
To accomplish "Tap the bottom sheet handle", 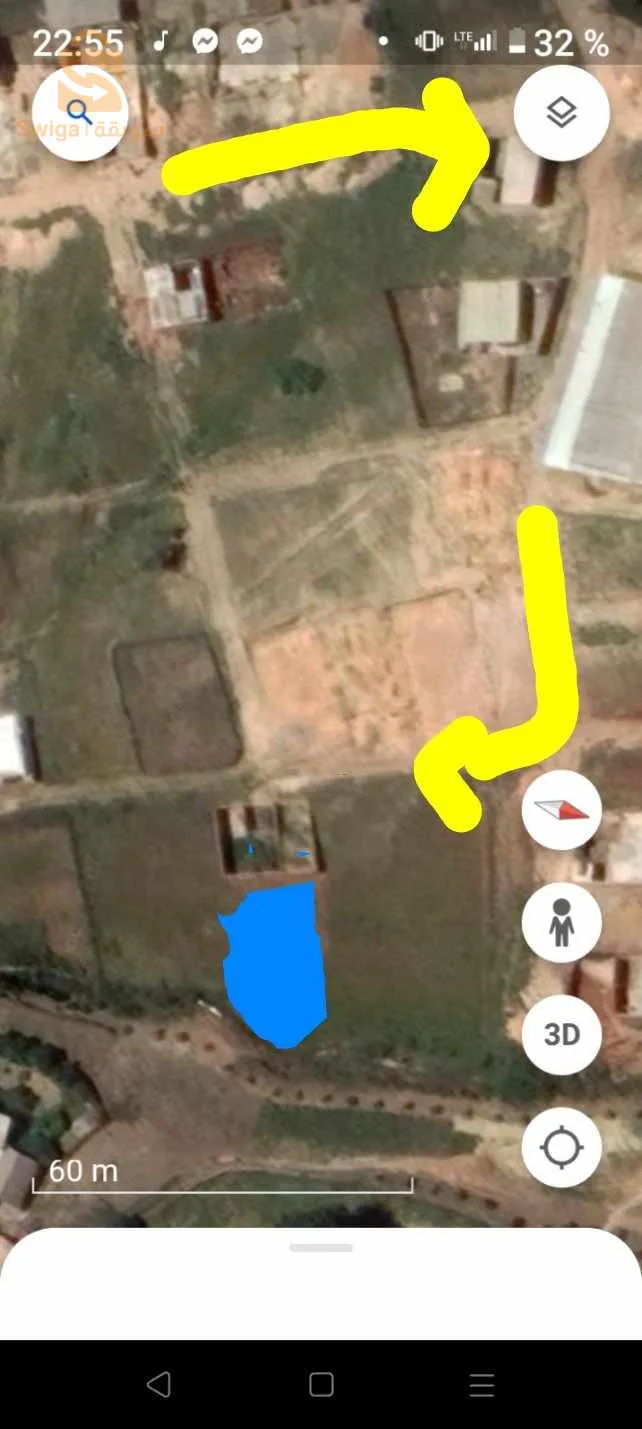I will [321, 1248].
